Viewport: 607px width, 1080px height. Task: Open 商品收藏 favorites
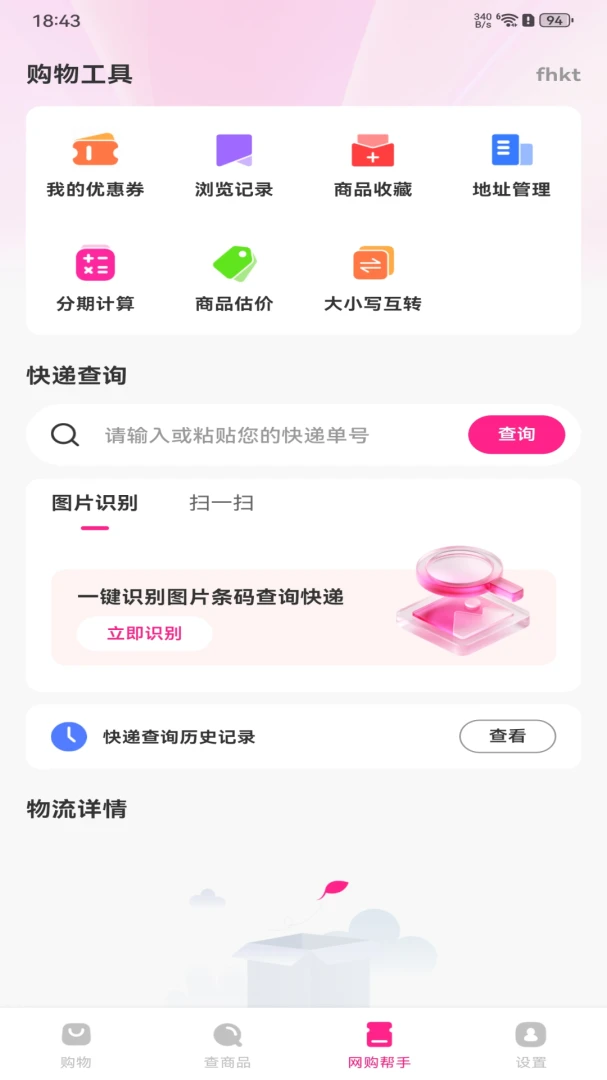[373, 165]
